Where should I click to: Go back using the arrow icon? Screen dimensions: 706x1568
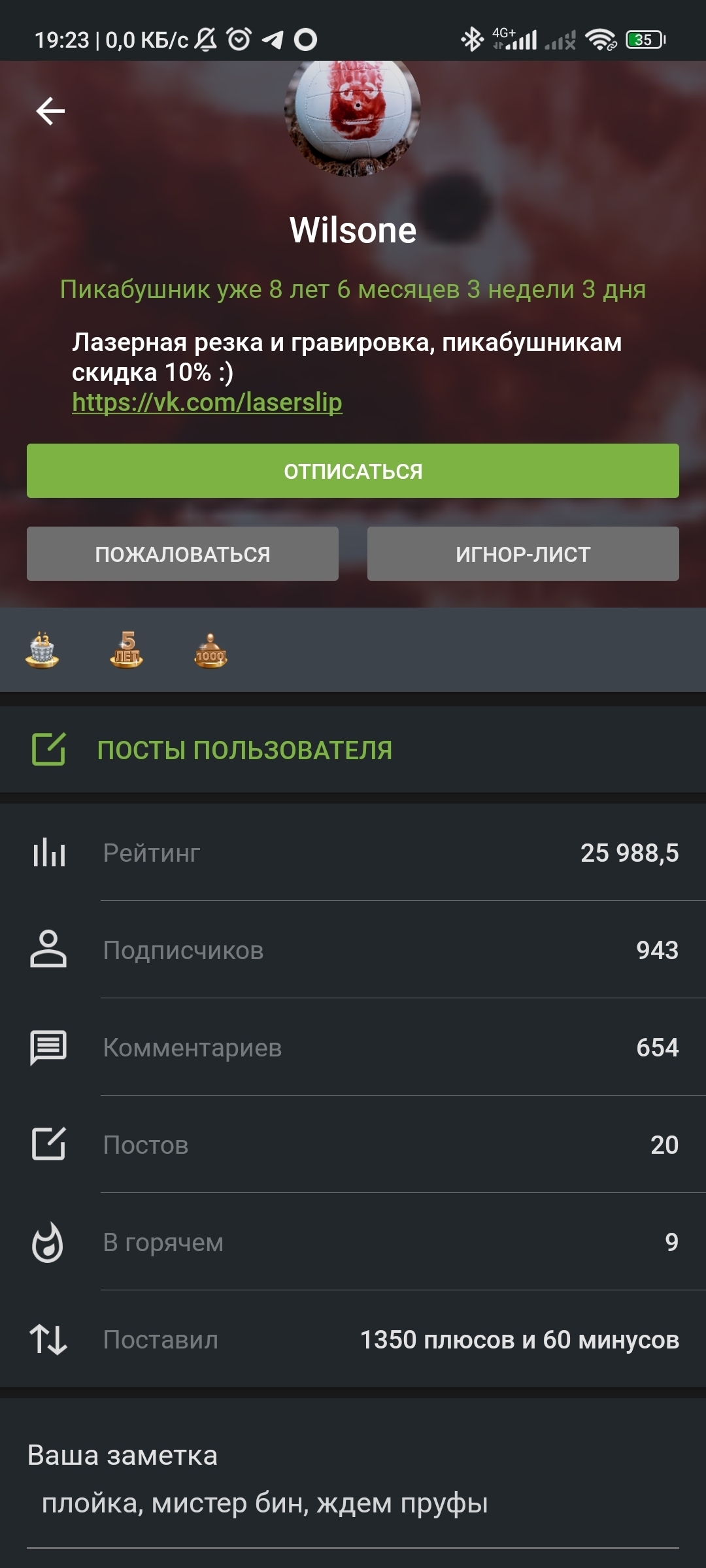[x=50, y=111]
